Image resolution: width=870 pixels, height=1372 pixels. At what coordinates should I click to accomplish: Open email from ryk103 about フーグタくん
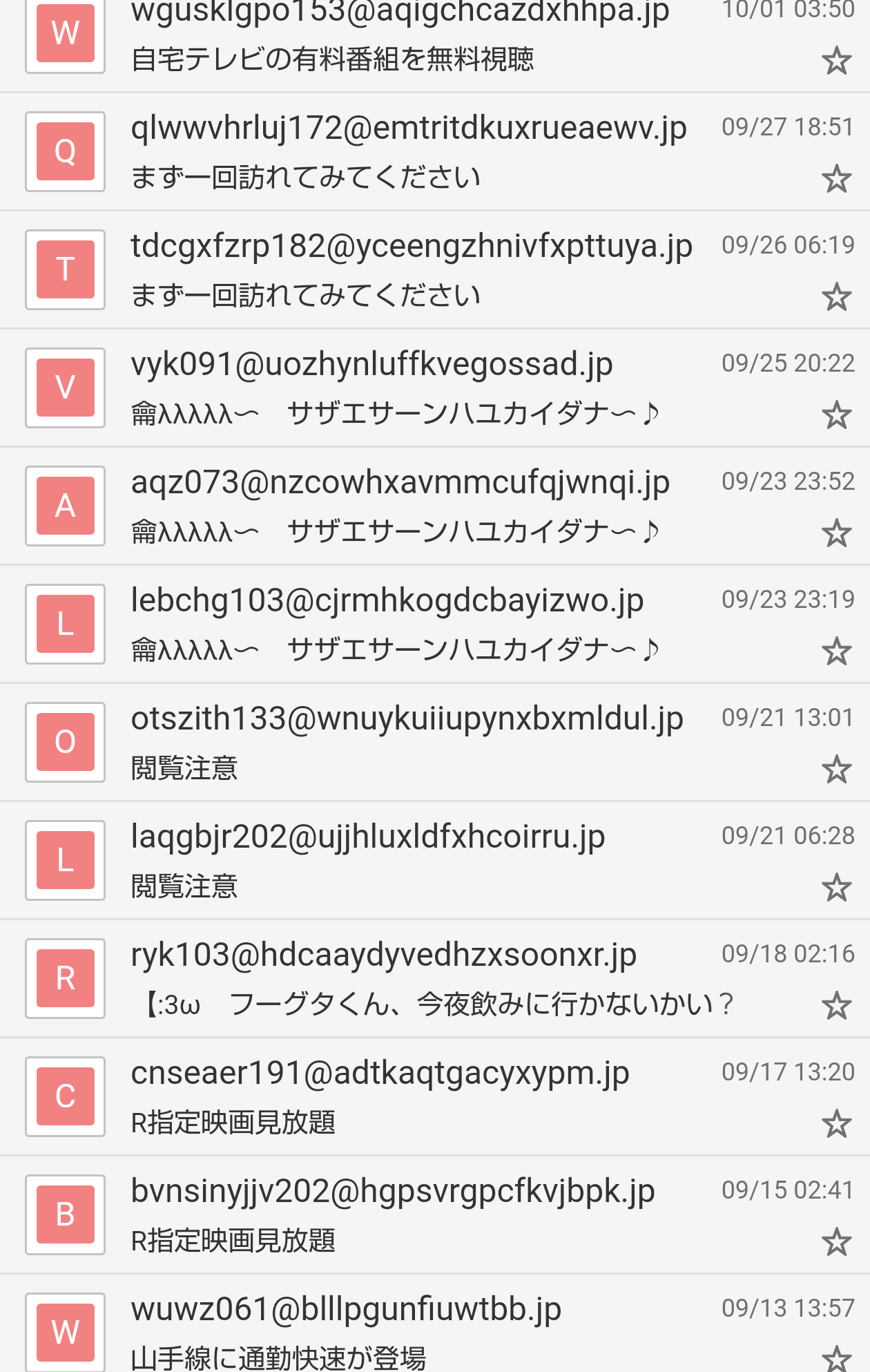click(x=414, y=979)
